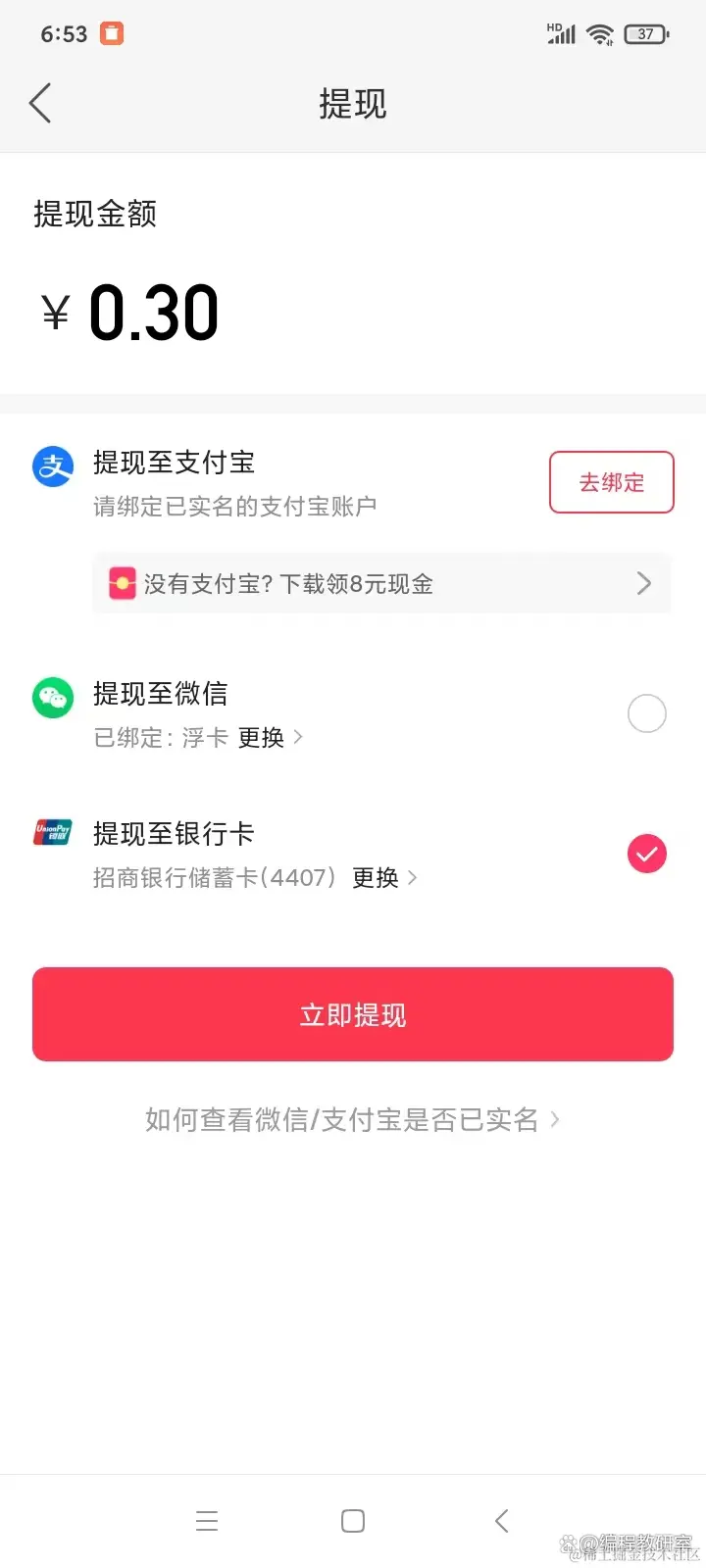Change bound WeChat account via 更换
Screen dimensions: 706x1568
click(x=270, y=738)
